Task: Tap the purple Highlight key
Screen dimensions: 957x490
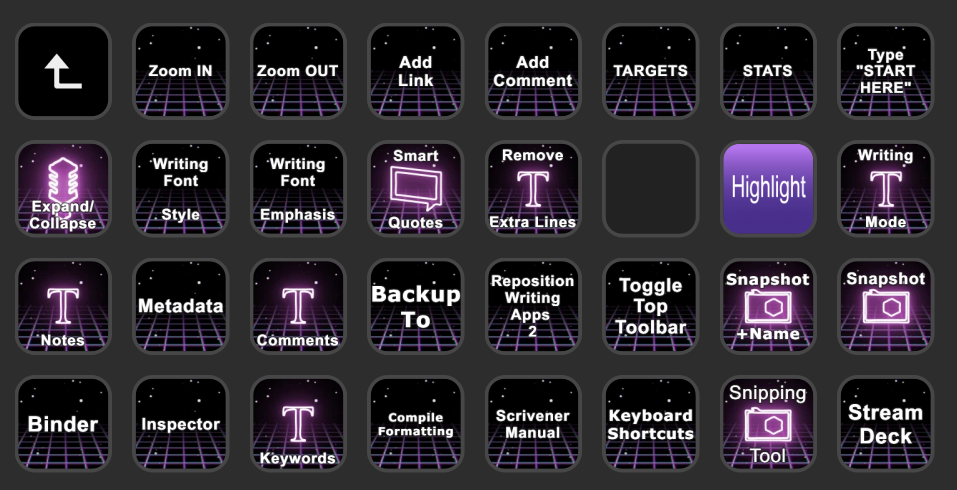Action: coord(768,189)
